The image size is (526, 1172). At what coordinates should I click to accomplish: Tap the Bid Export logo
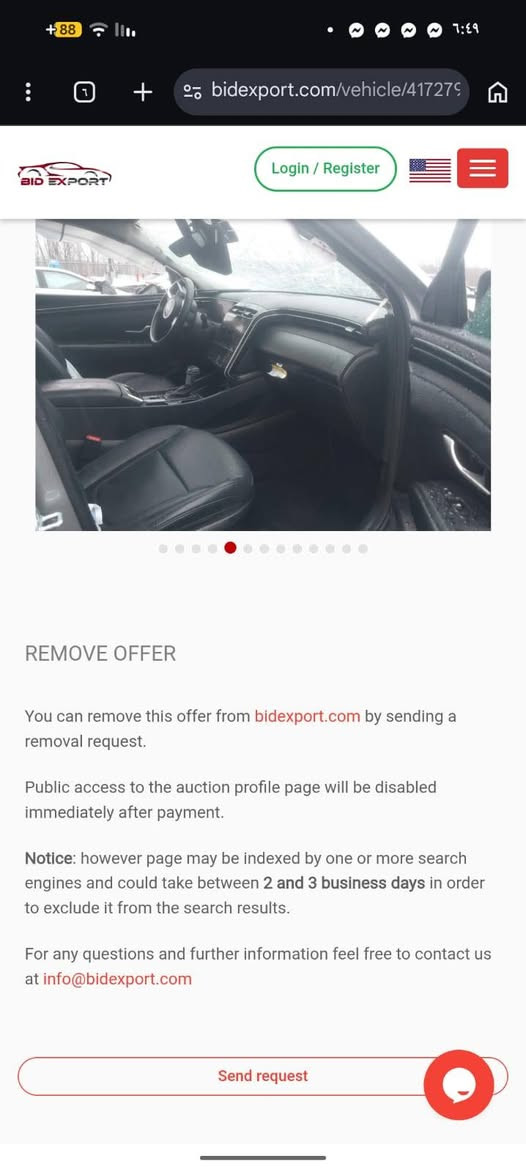pos(64,173)
